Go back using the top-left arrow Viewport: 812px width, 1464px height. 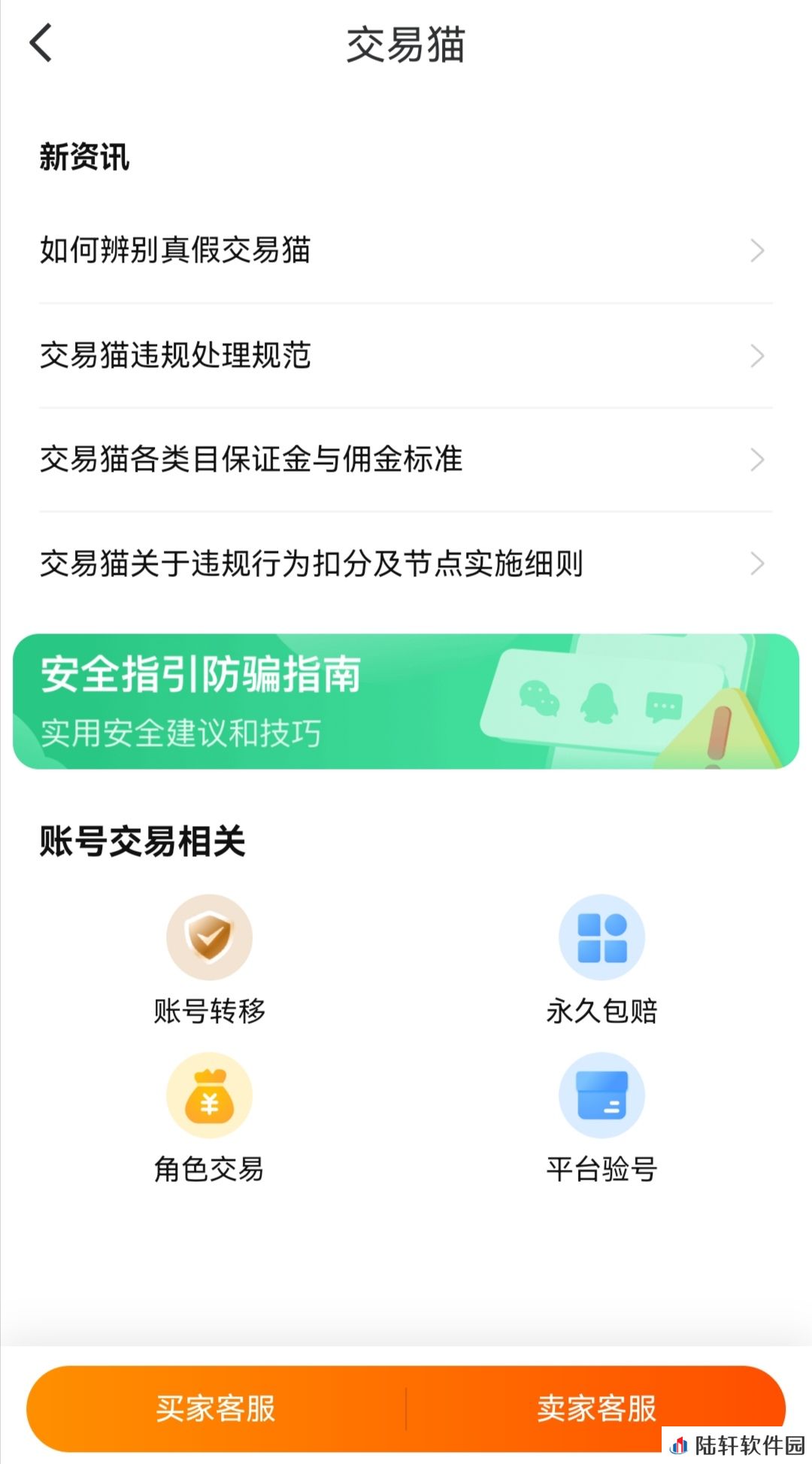coord(41,43)
